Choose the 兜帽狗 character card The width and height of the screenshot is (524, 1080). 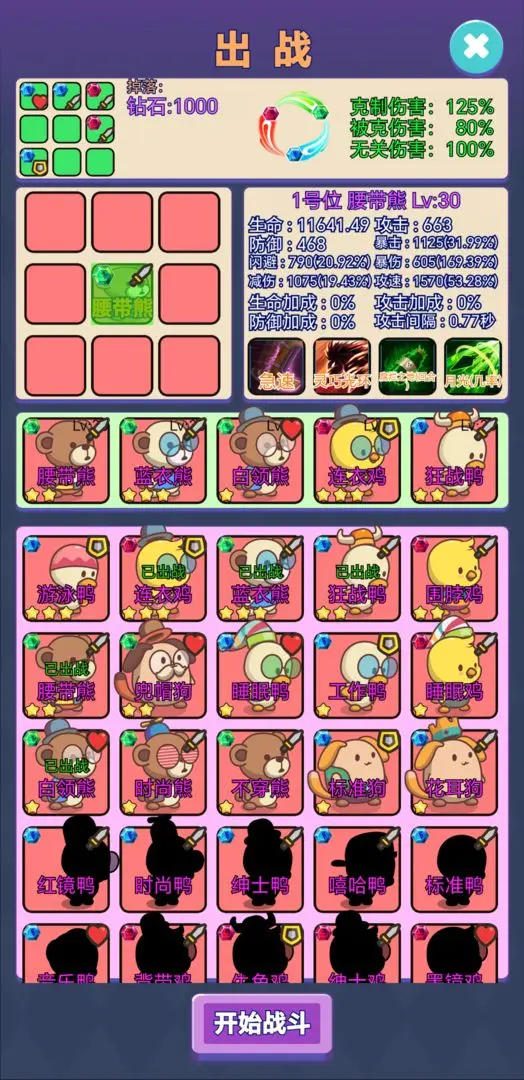point(163,676)
